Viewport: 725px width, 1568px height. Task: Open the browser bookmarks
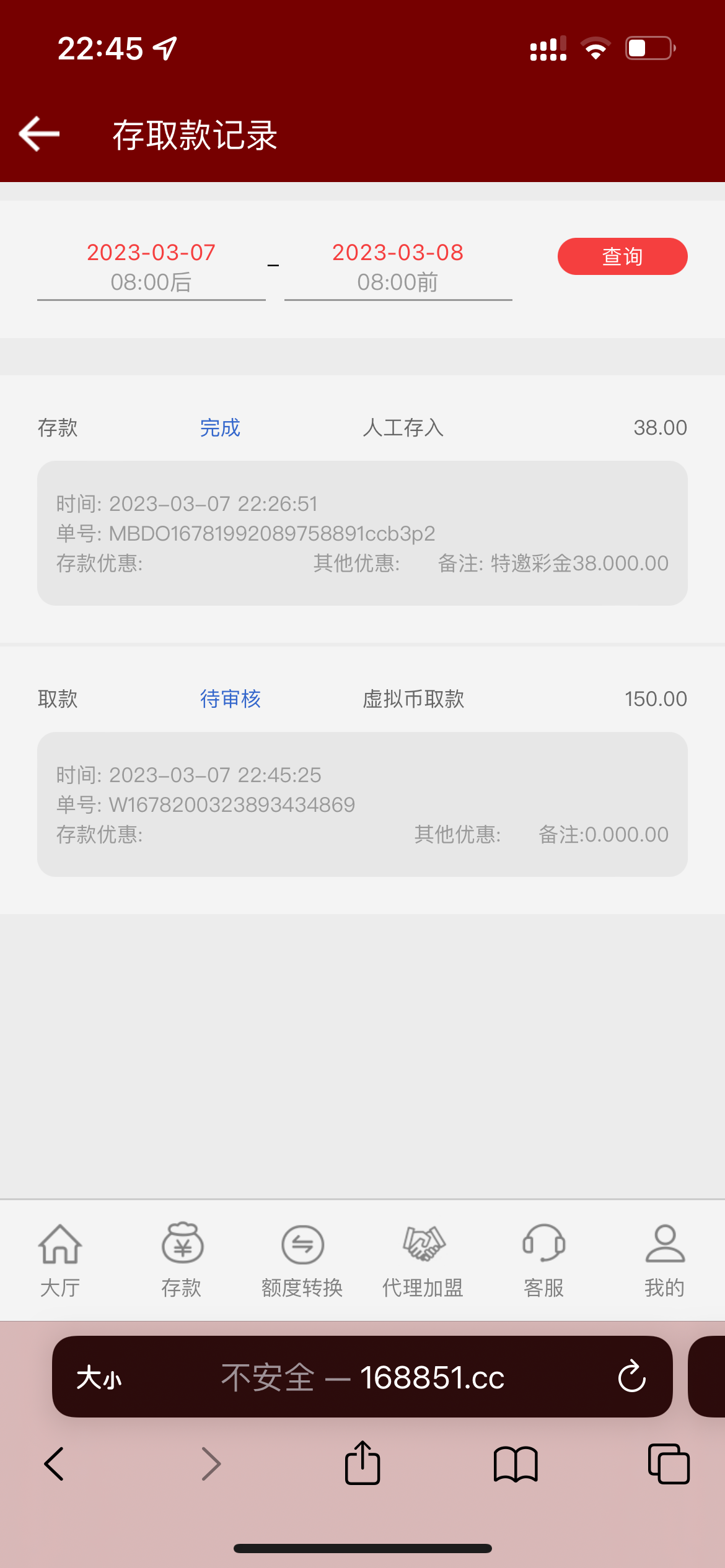click(516, 1464)
